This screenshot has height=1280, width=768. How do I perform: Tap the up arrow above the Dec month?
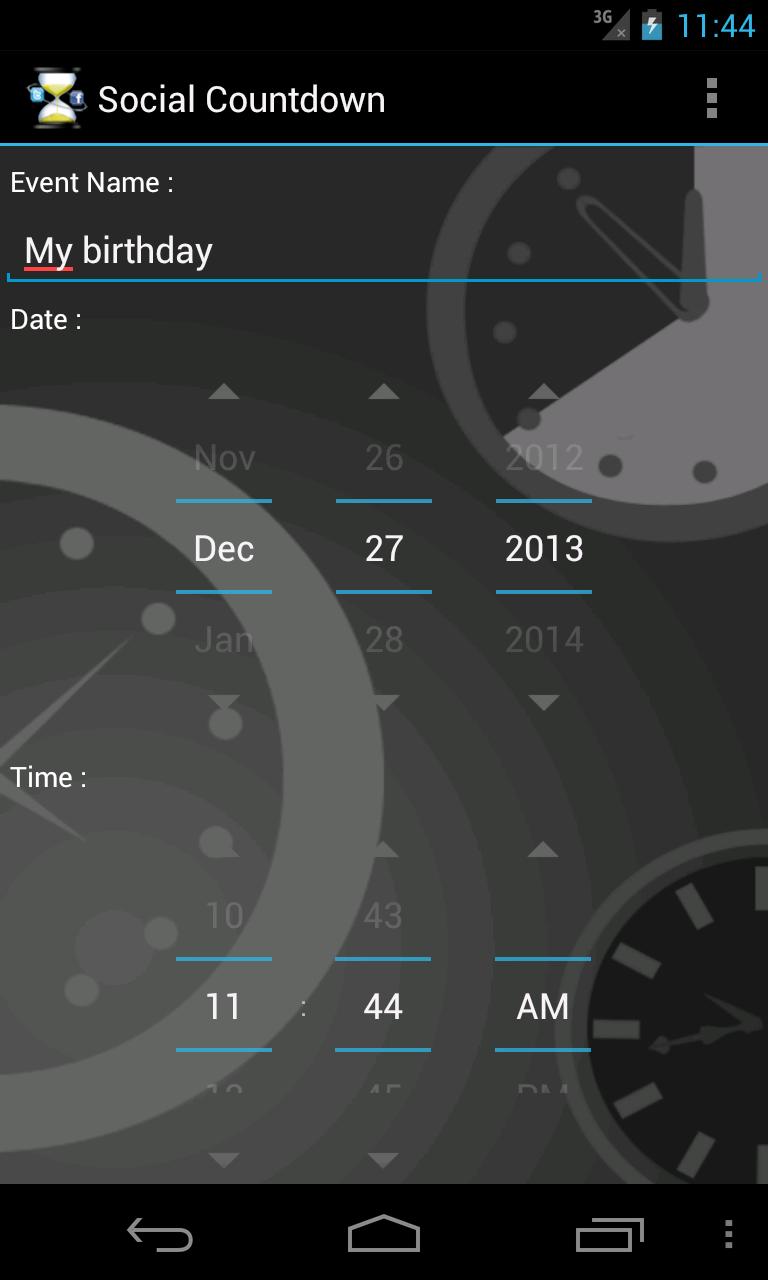coord(223,391)
